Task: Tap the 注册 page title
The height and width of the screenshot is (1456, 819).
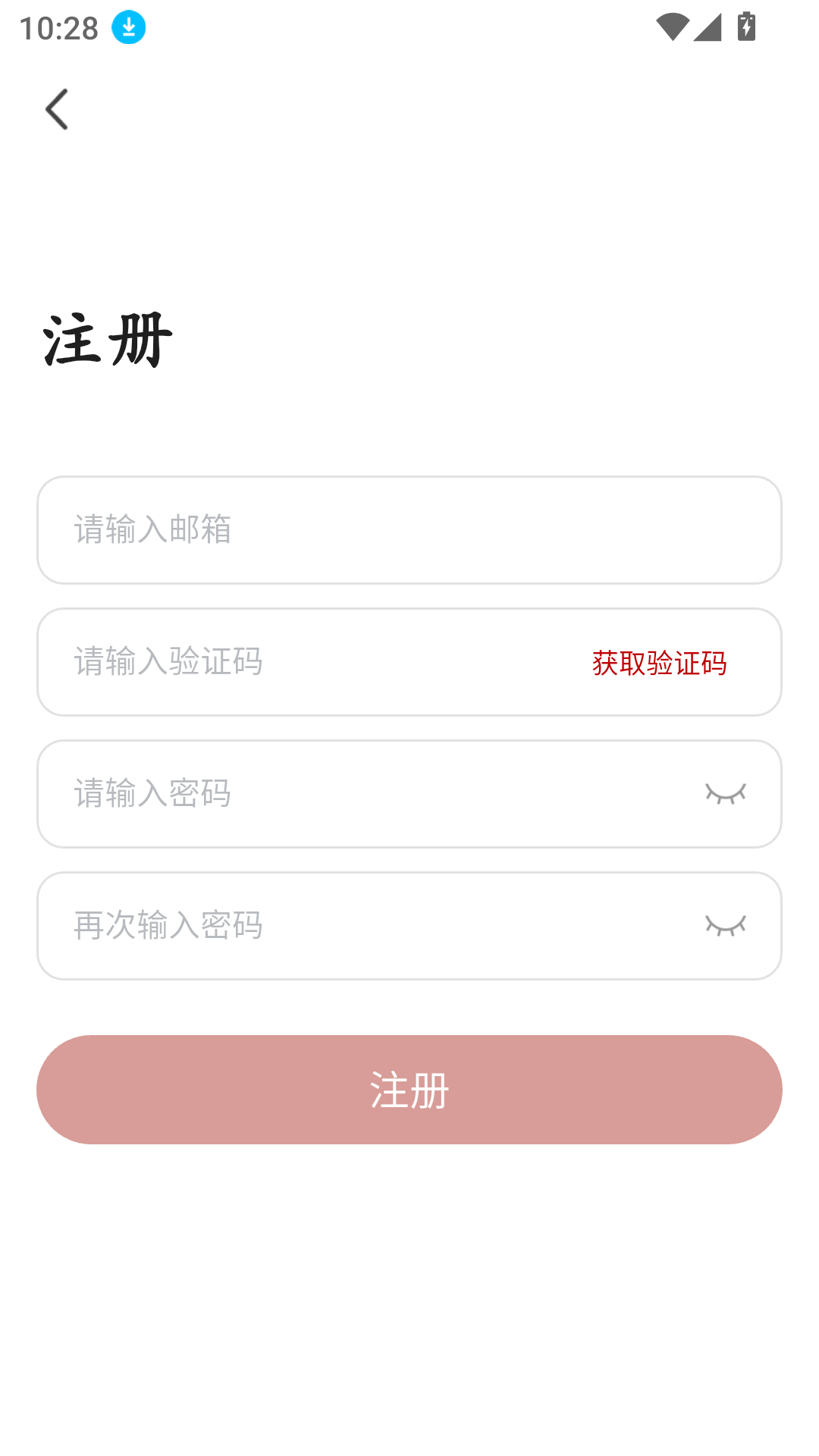Action: tap(106, 337)
